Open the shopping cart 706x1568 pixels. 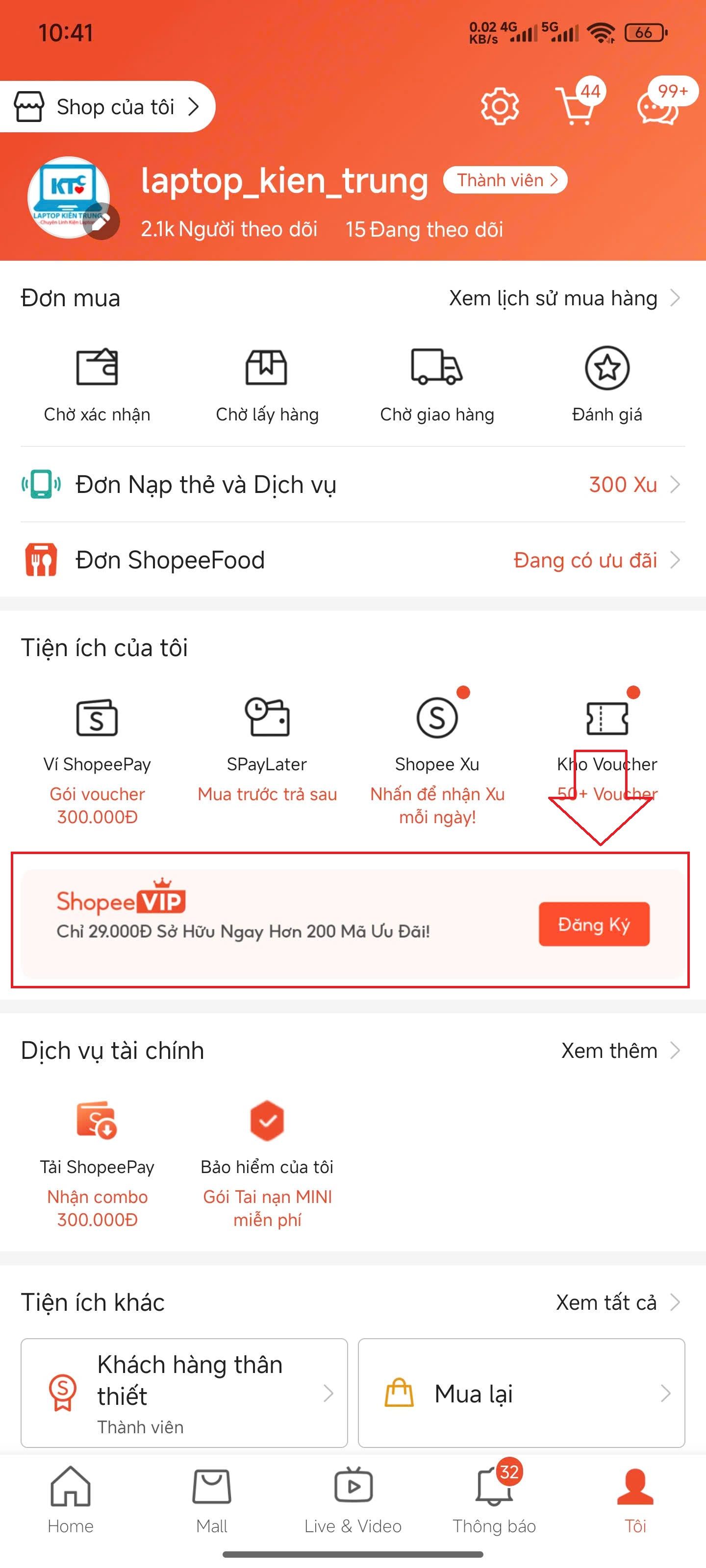575,107
